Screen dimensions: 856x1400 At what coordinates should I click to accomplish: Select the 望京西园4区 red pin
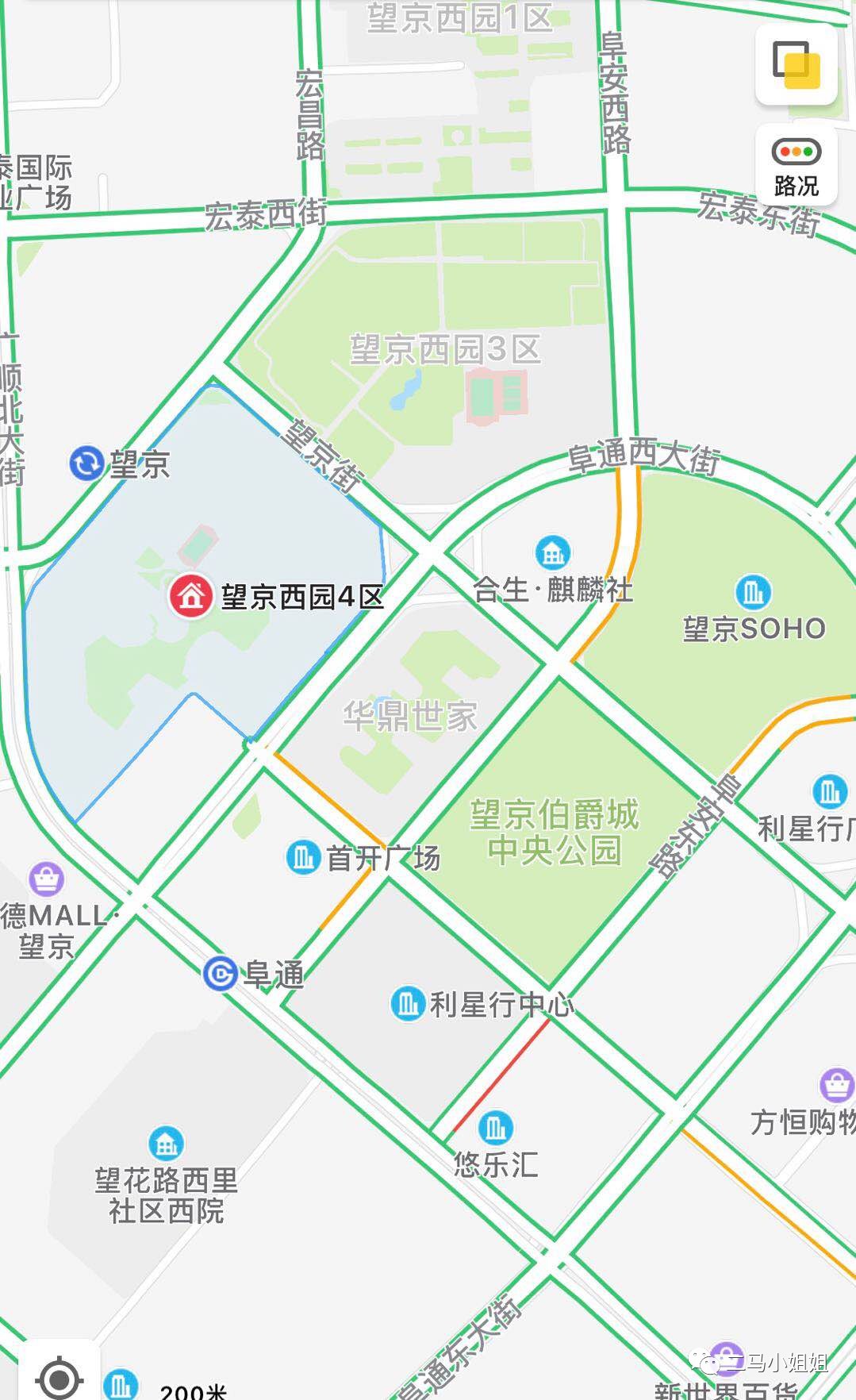(190, 594)
